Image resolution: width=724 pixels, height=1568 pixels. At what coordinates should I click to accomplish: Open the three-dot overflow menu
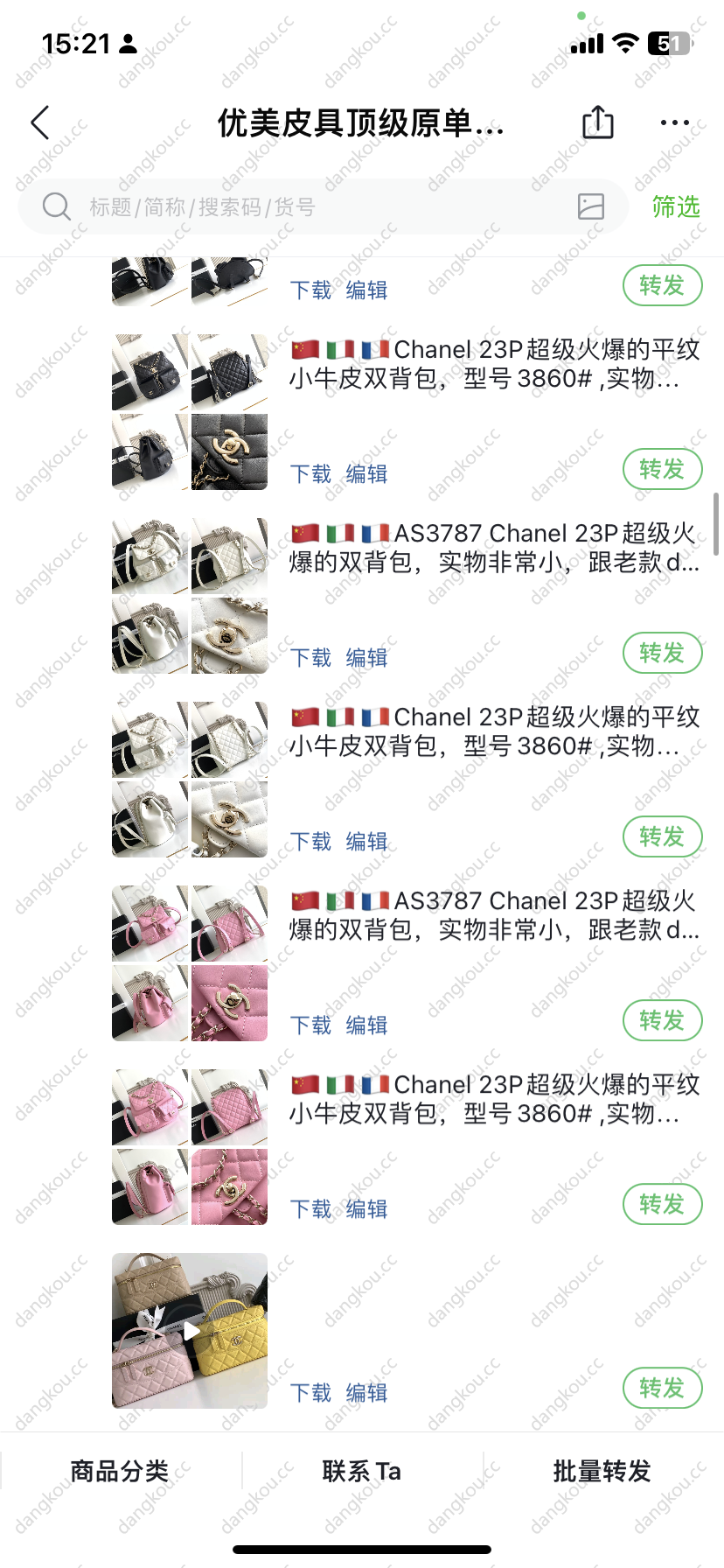(674, 123)
